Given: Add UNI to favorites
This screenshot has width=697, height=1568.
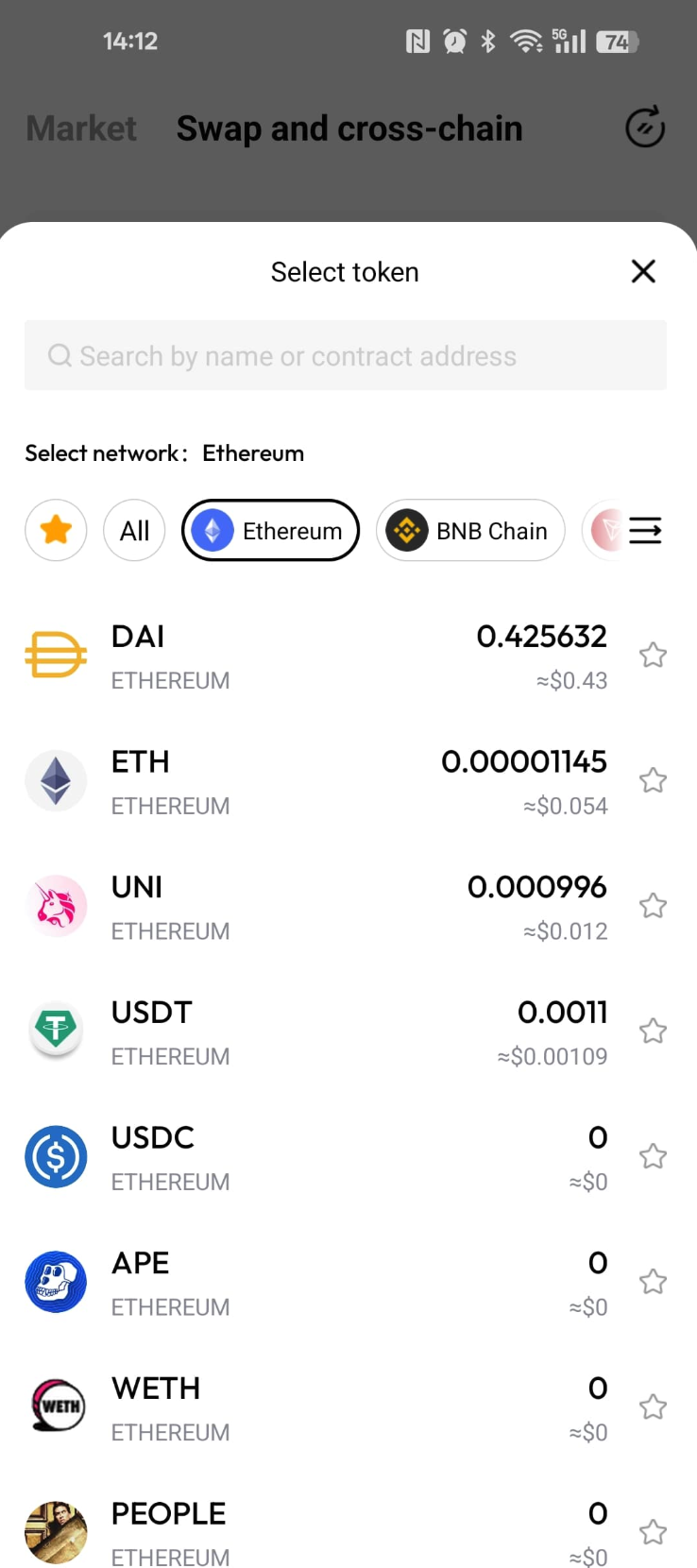Looking at the screenshot, I should [x=653, y=907].
